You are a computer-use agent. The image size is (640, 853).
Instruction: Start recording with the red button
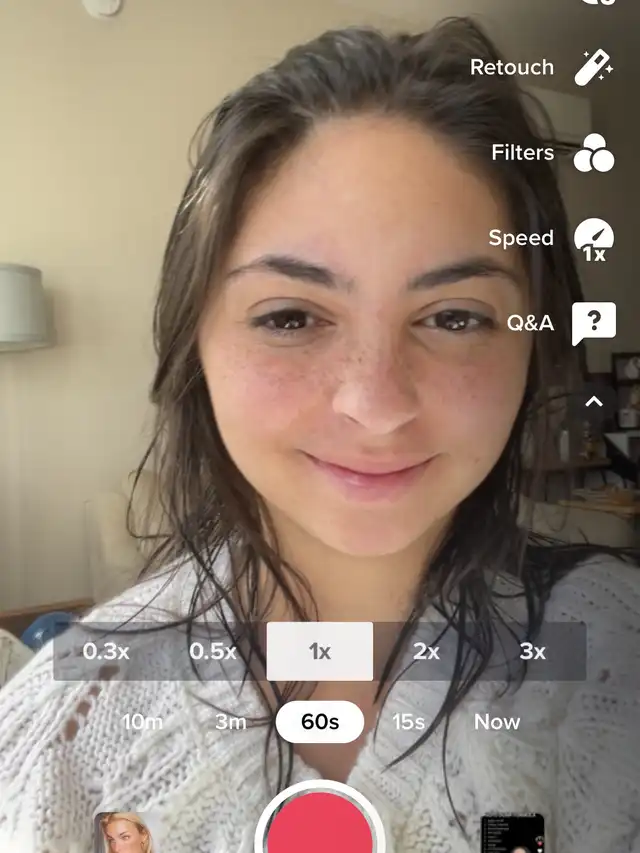tap(320, 819)
